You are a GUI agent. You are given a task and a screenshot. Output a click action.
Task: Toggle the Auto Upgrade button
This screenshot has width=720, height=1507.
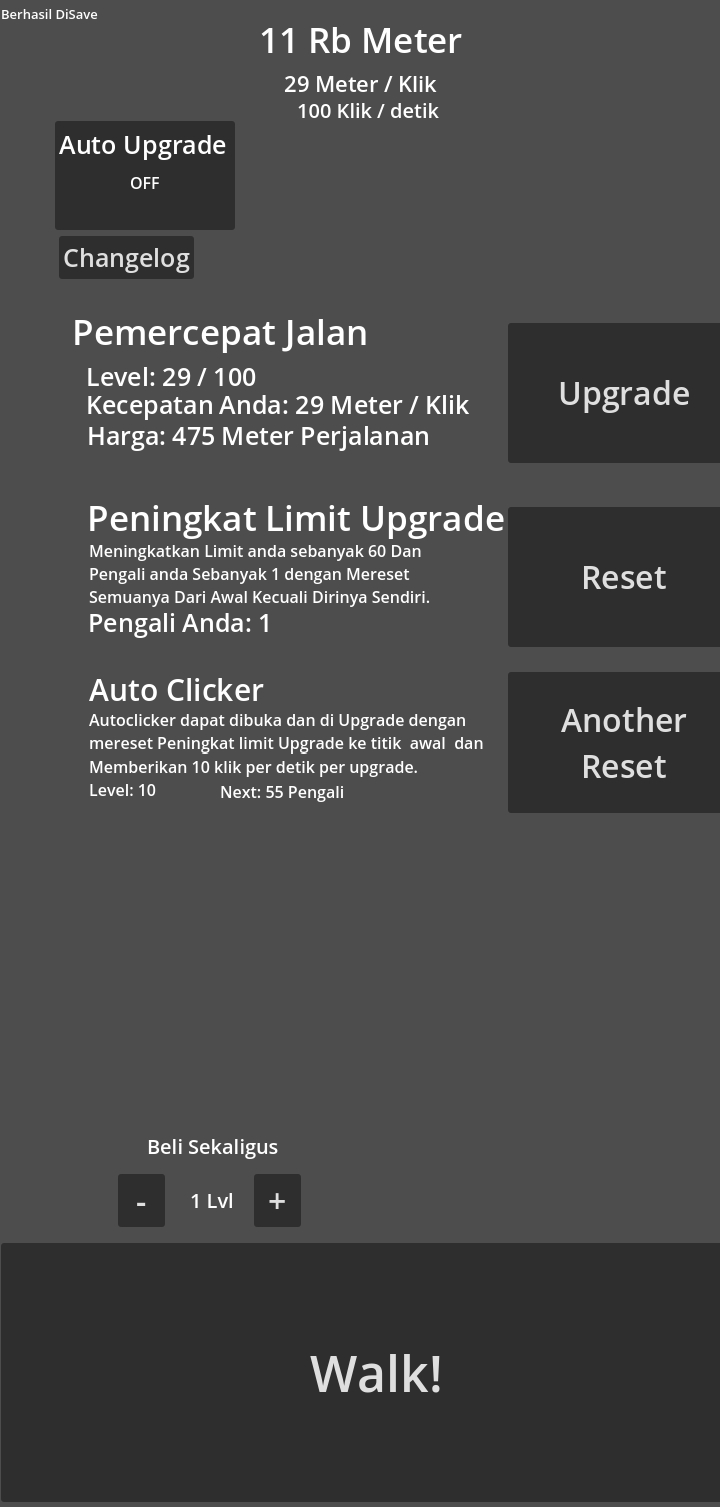click(x=145, y=176)
